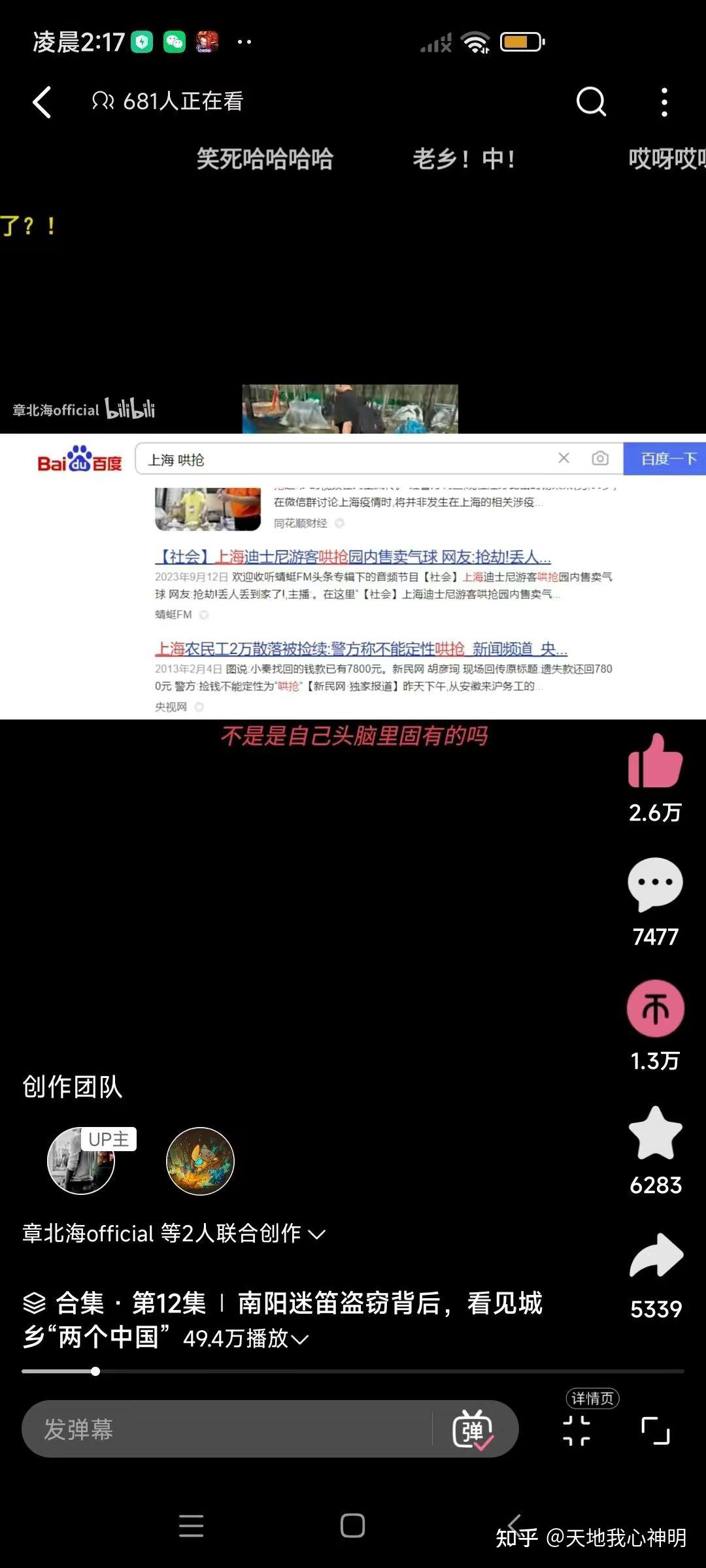
Task: Open the 详情页 detail page button
Action: pyautogui.click(x=592, y=1398)
